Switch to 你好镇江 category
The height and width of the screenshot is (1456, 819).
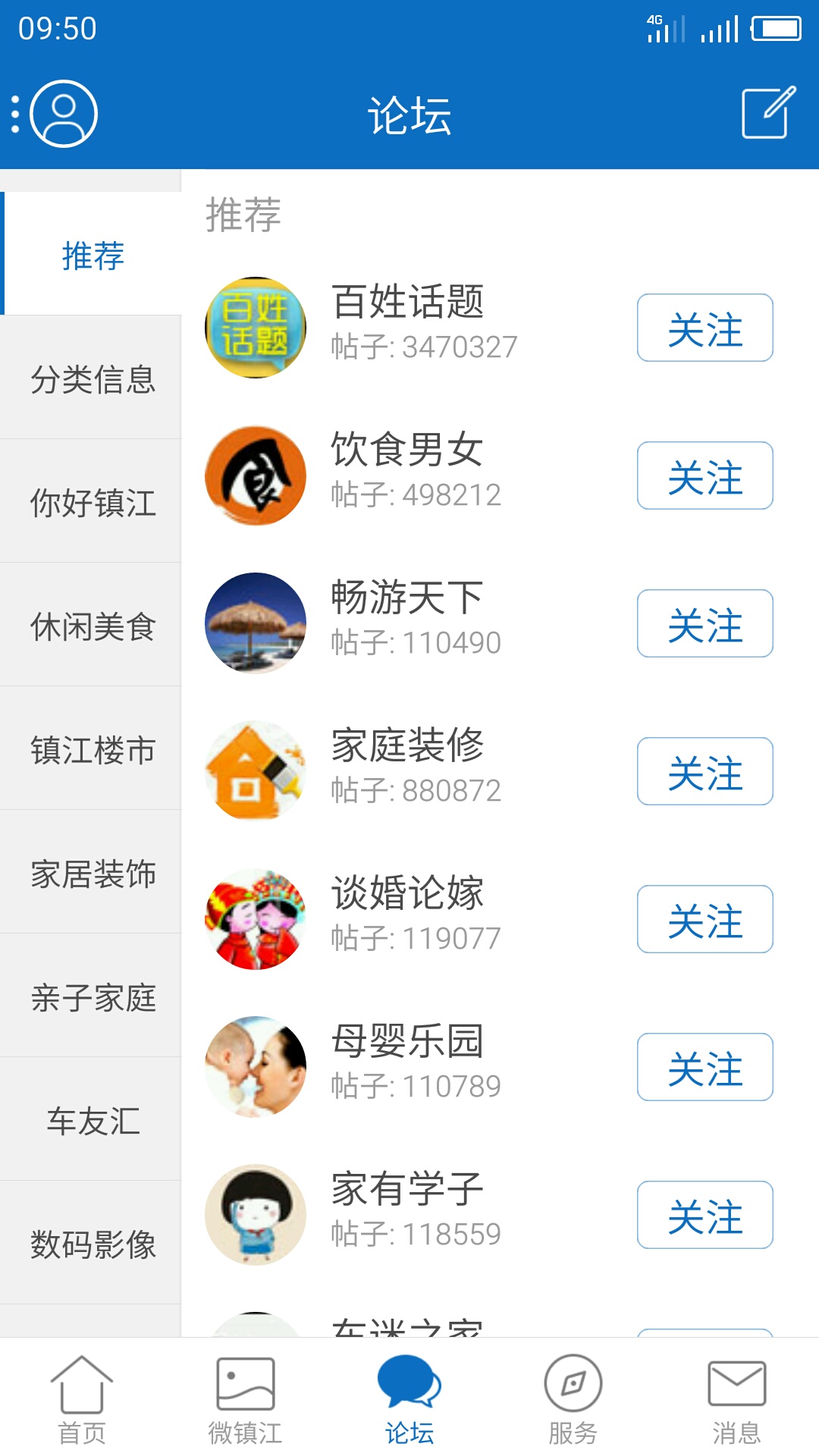click(x=92, y=503)
